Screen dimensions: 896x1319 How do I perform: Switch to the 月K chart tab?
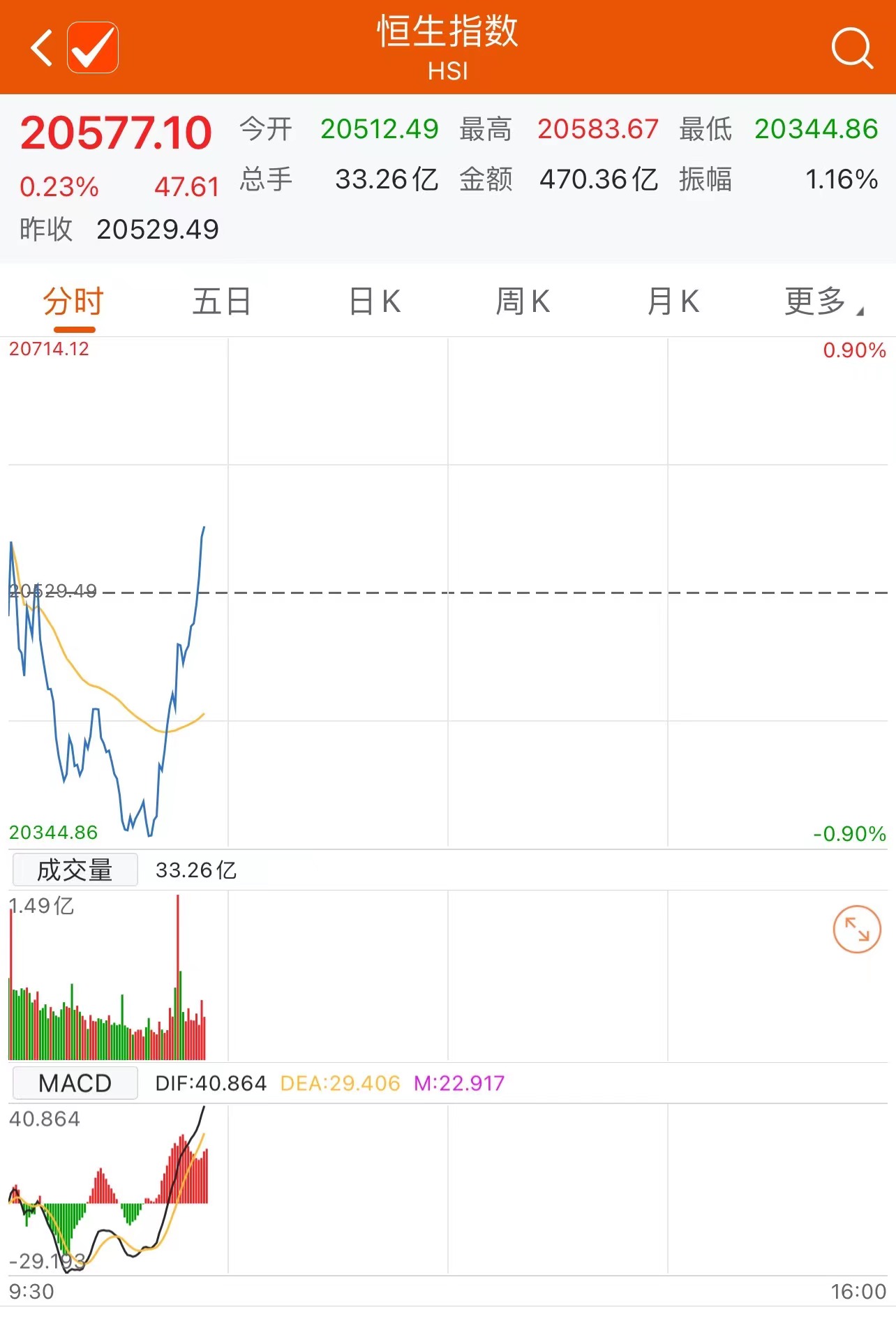click(673, 302)
